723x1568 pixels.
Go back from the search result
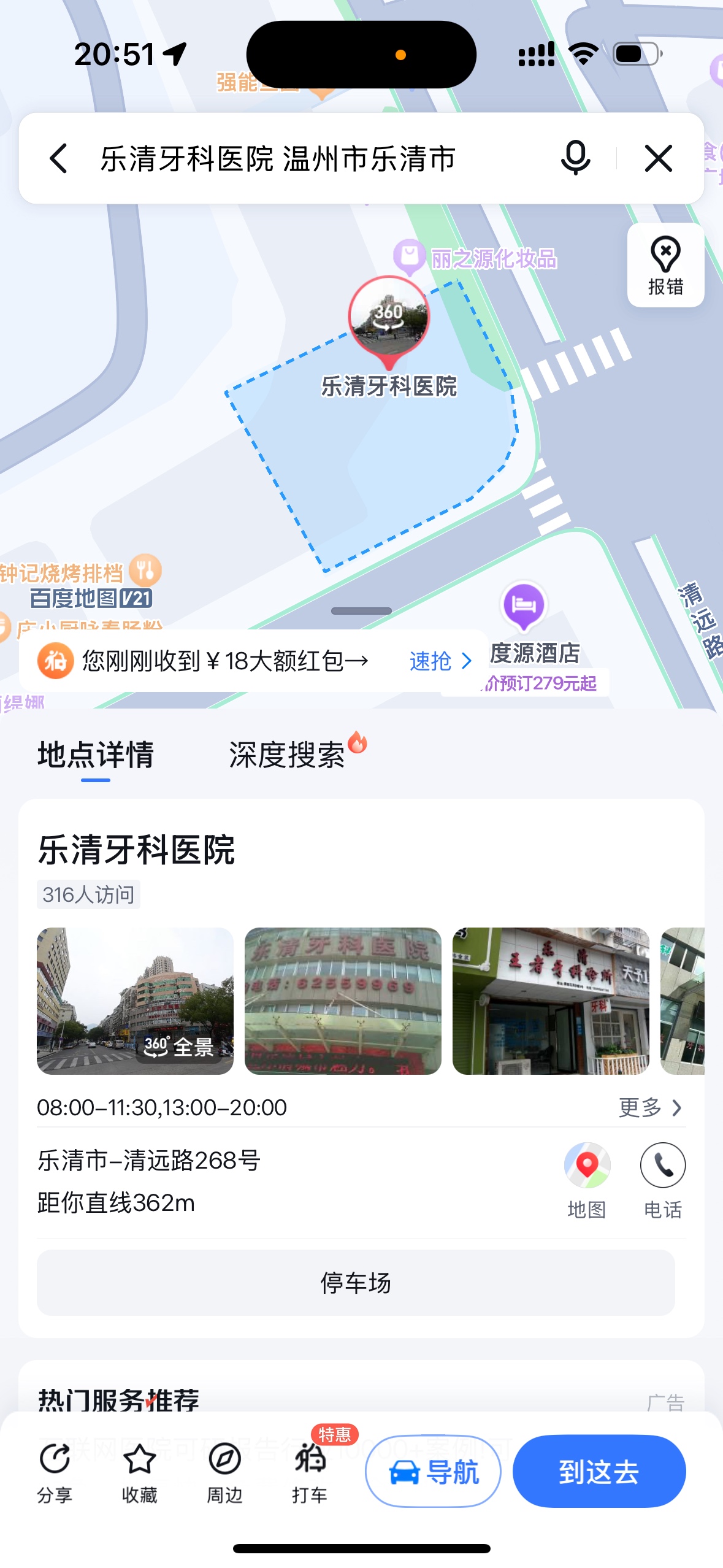pyautogui.click(x=58, y=159)
